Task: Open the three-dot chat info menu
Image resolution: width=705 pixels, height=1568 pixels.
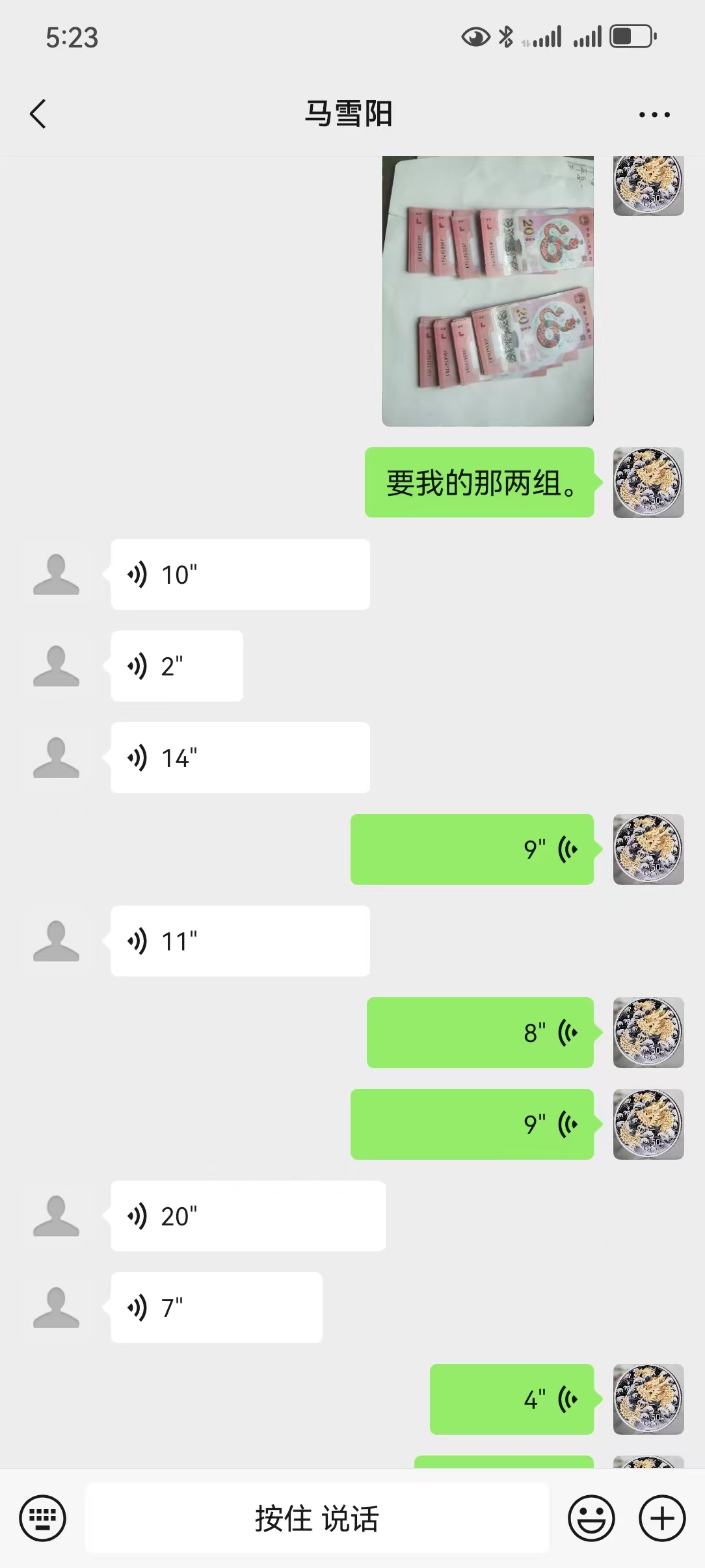Action: [654, 114]
